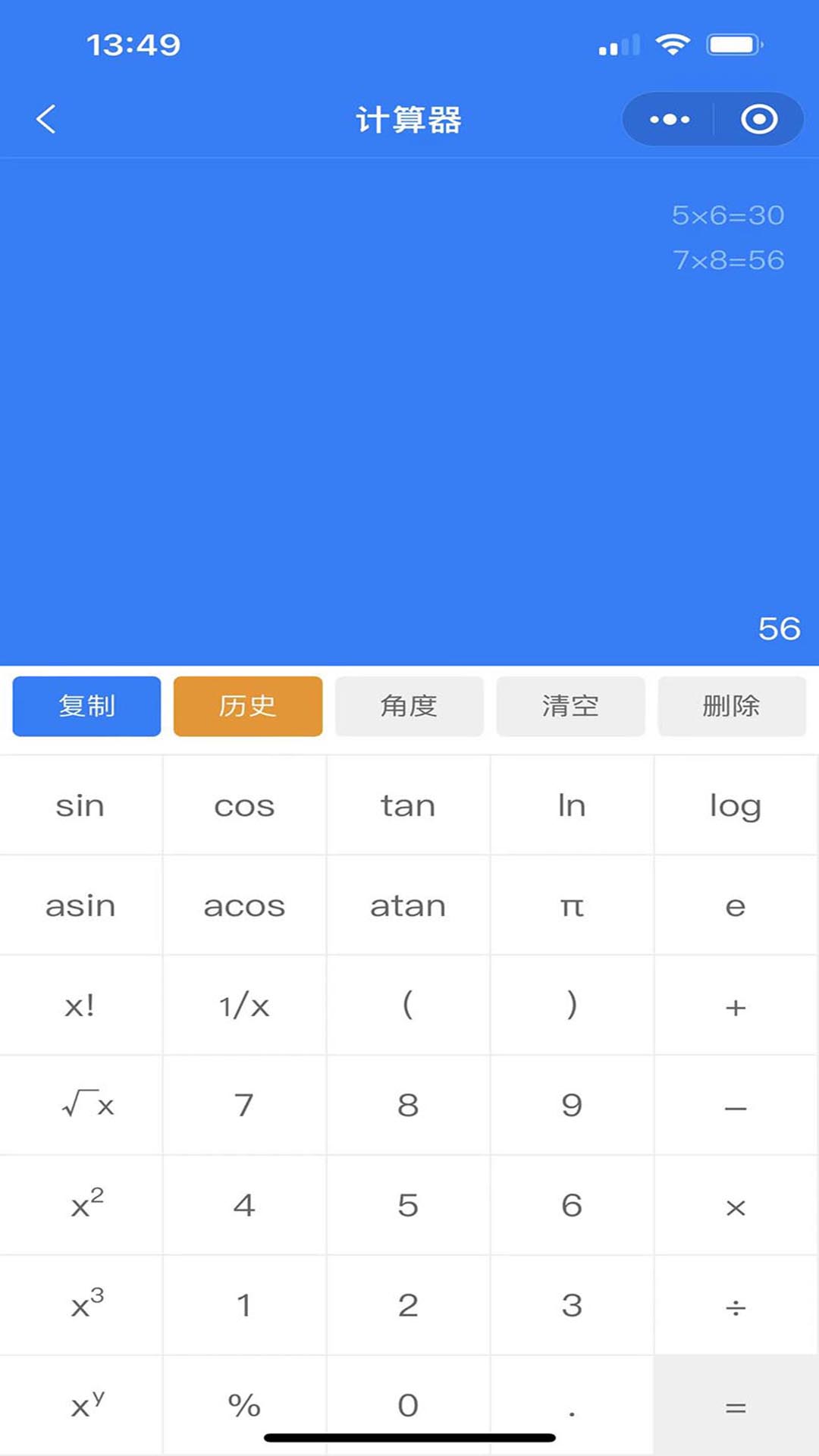This screenshot has width=819, height=1456.
Task: Tap the percent % key
Action: pyautogui.click(x=244, y=1404)
